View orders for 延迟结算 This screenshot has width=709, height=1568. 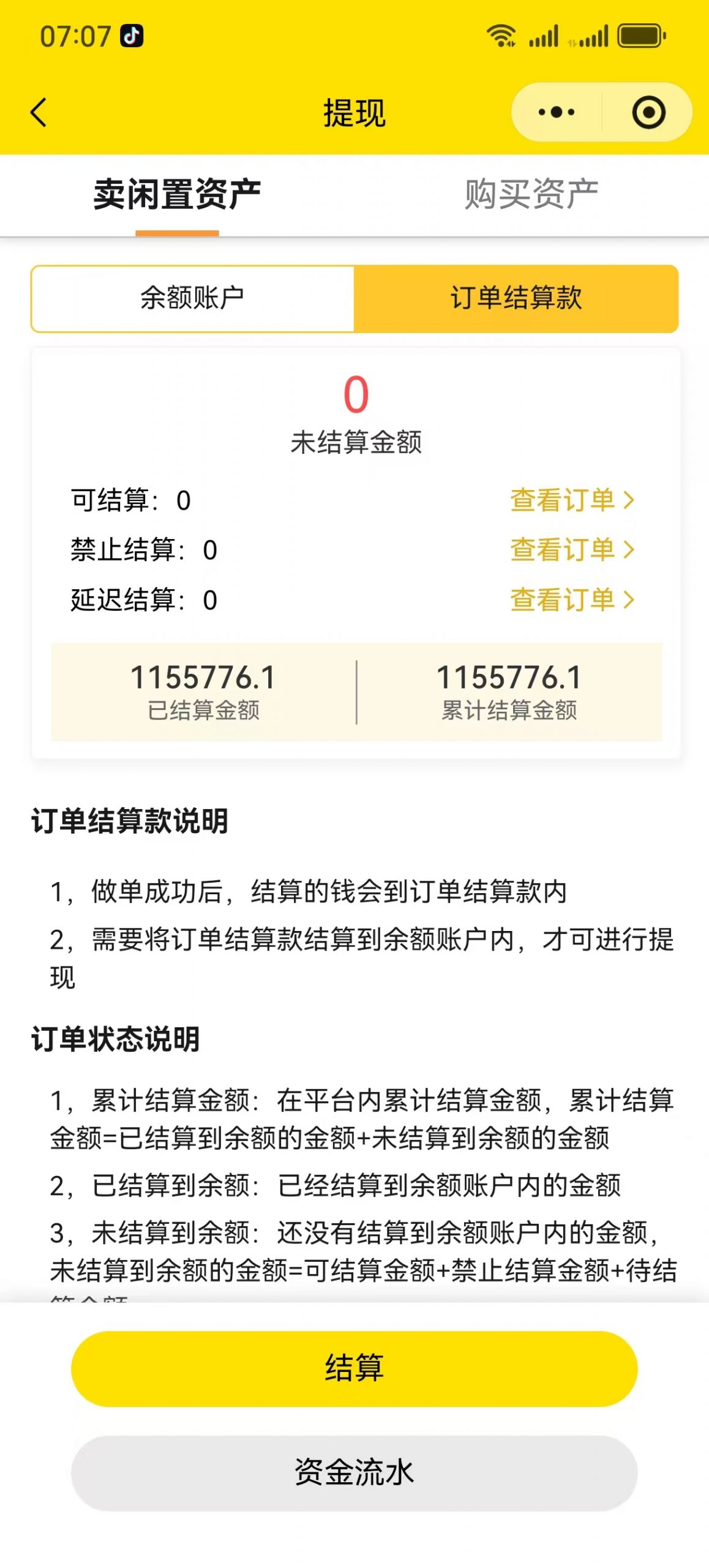click(571, 600)
